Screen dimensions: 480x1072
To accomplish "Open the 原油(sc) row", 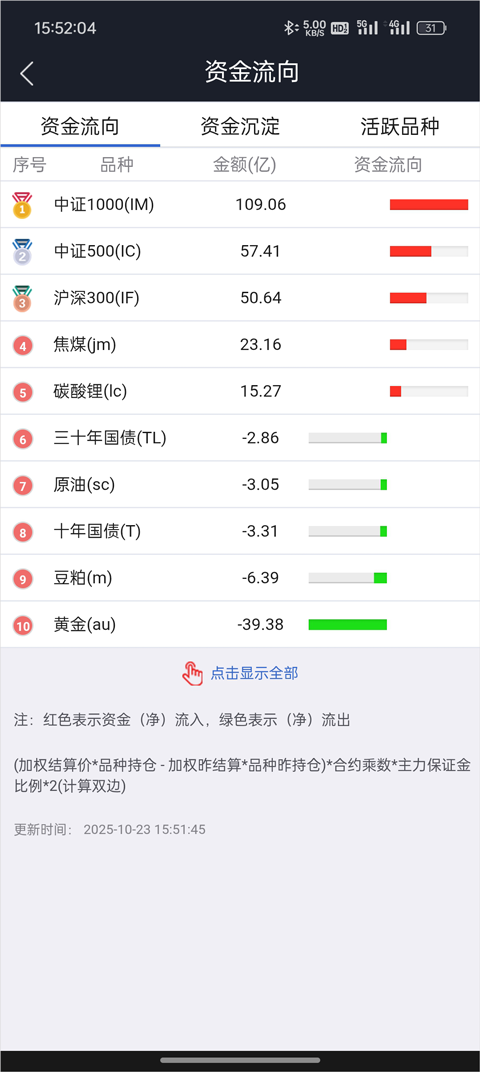I will (240, 485).
